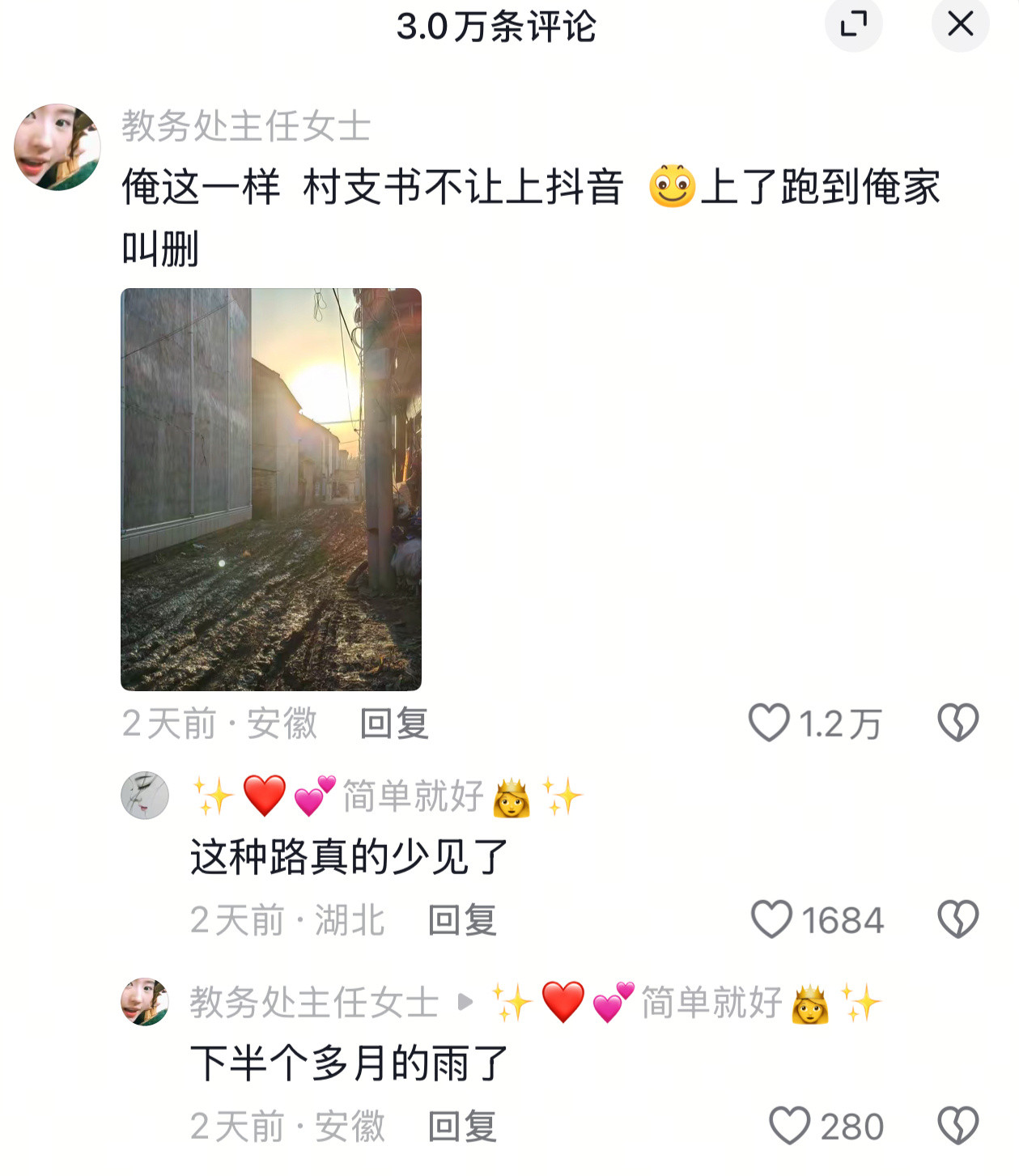Dislike the comment with 1.2万 likes
The height and width of the screenshot is (1176, 1019).
coord(958,723)
